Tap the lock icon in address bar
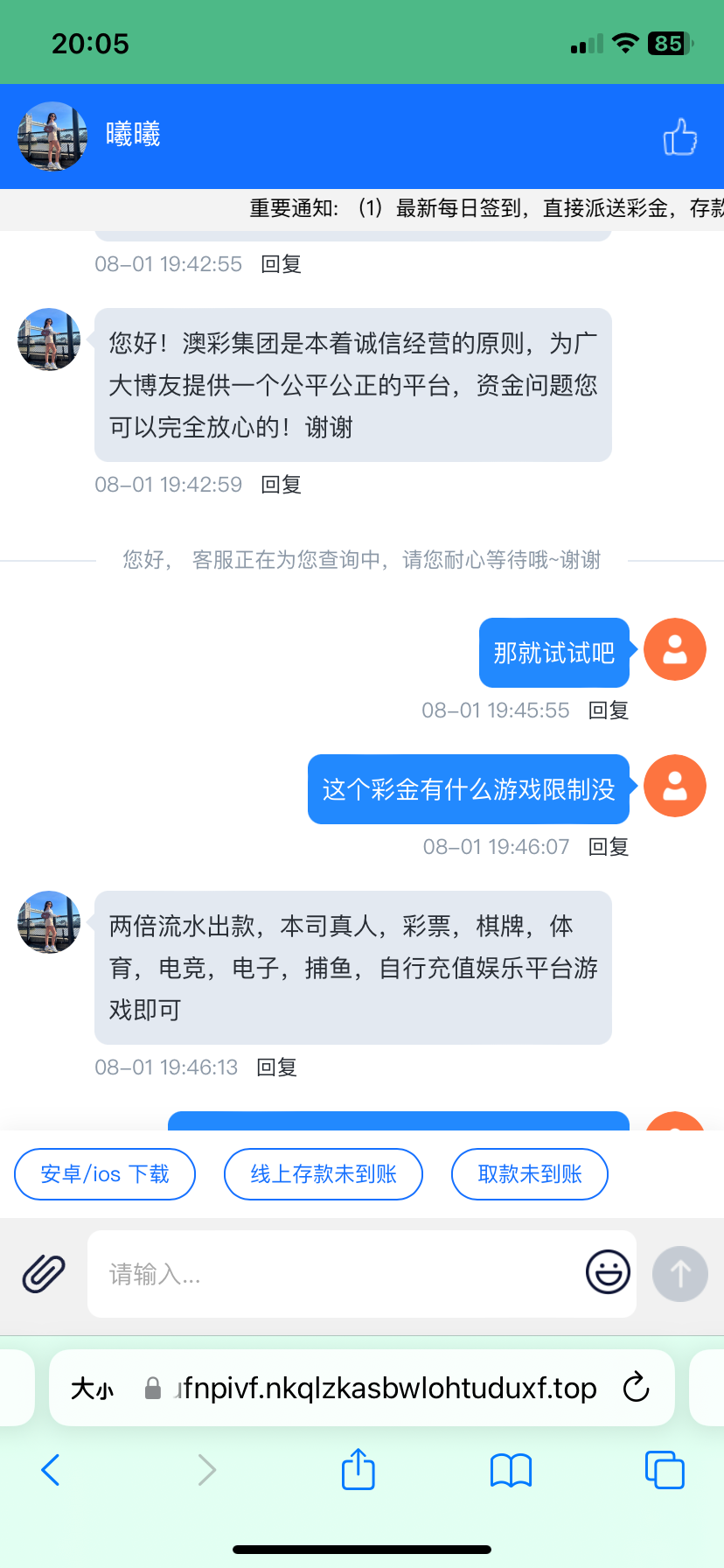Screen dimensions: 724x1568 156,1388
